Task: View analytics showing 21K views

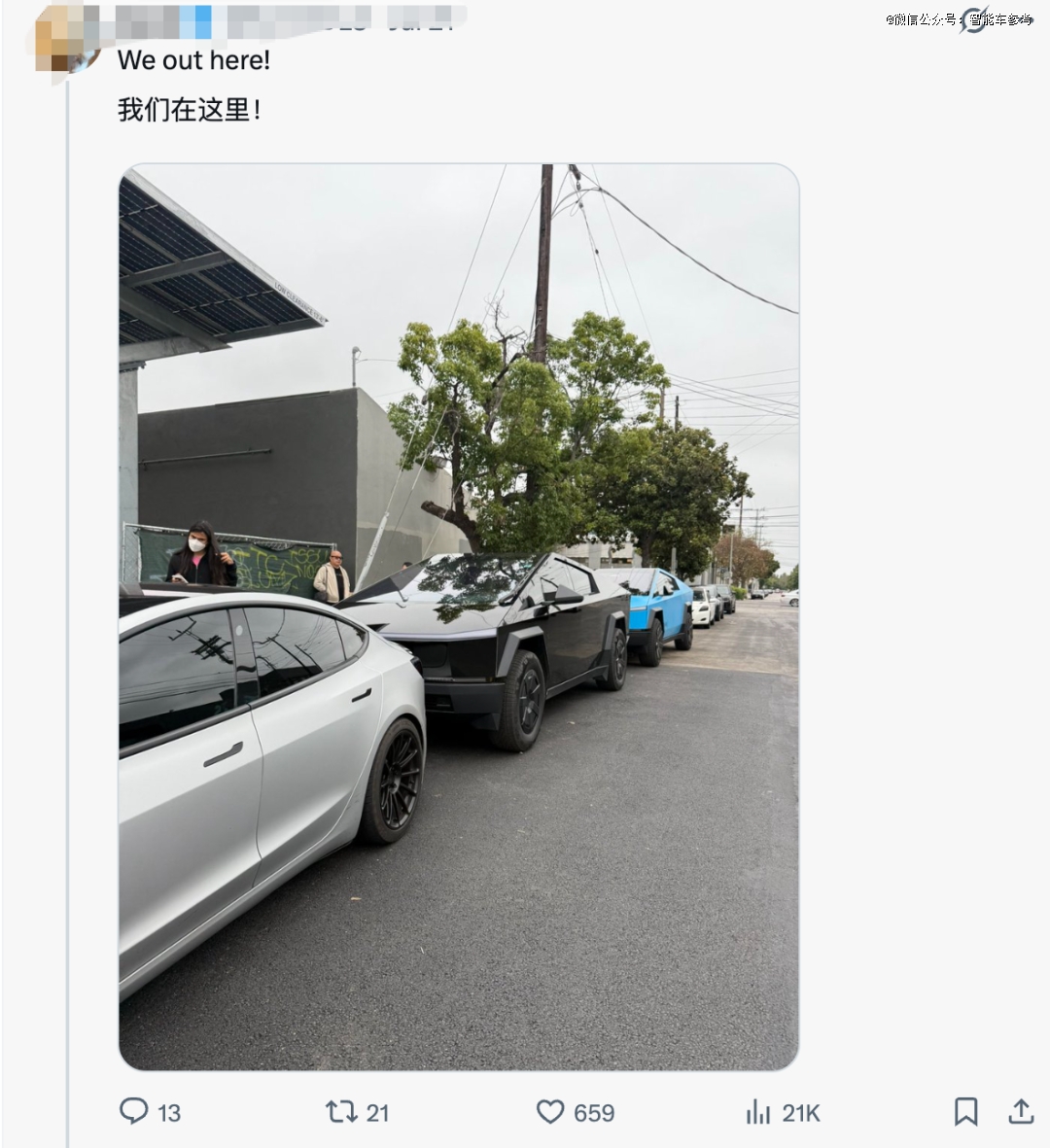Action: (x=758, y=1111)
